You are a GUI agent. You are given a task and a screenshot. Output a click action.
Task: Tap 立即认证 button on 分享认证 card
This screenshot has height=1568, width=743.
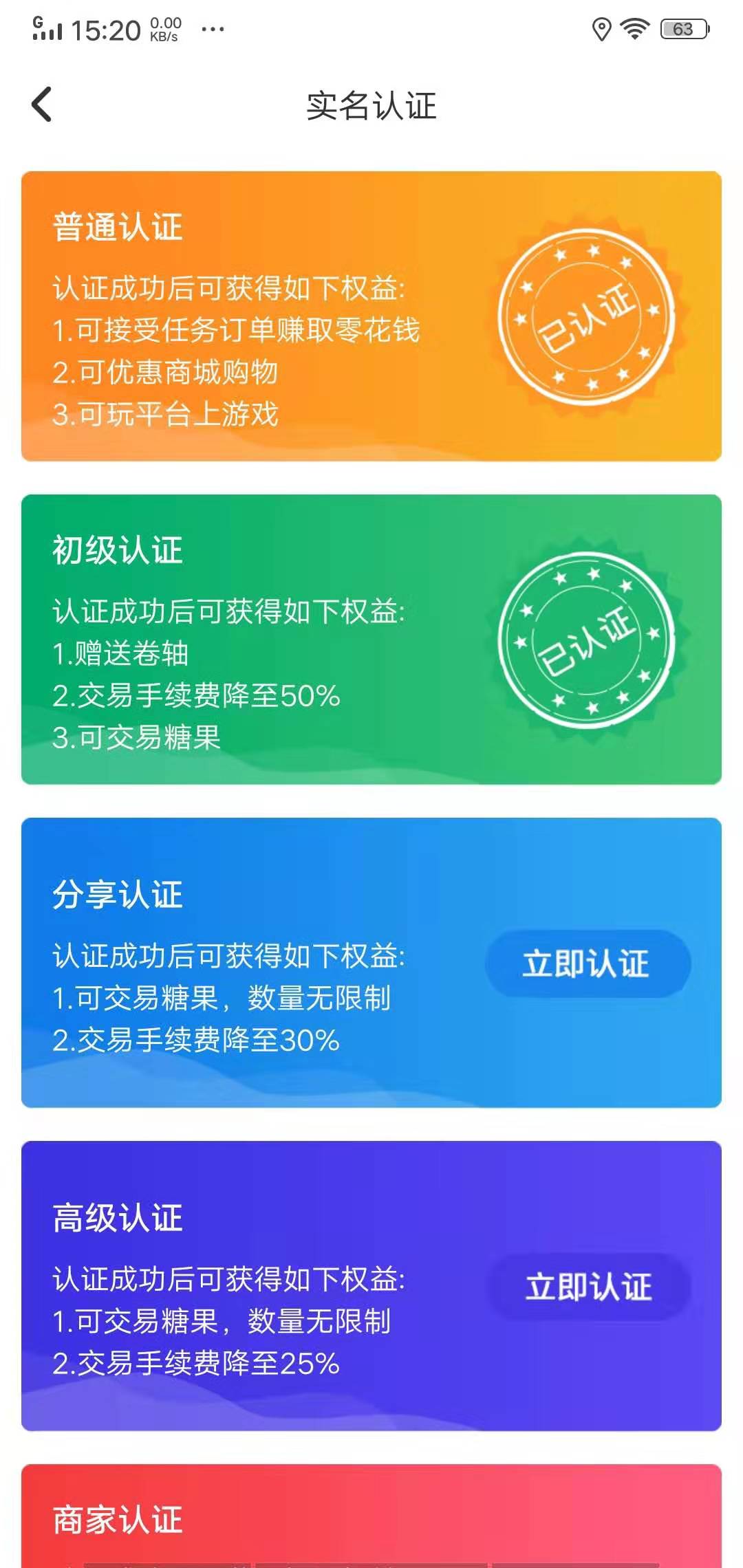587,966
